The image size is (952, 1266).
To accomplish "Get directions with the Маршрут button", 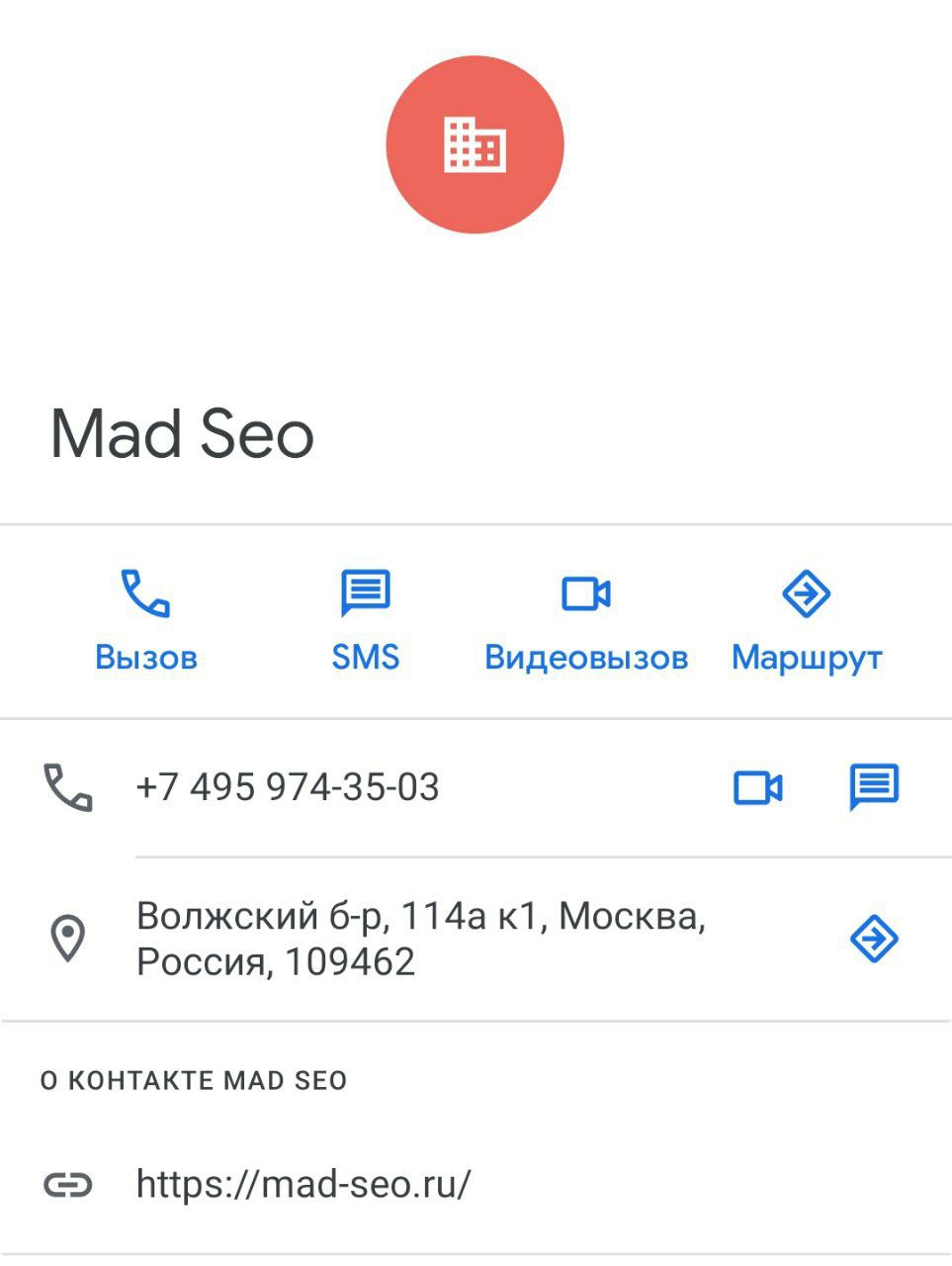I will pos(806,620).
